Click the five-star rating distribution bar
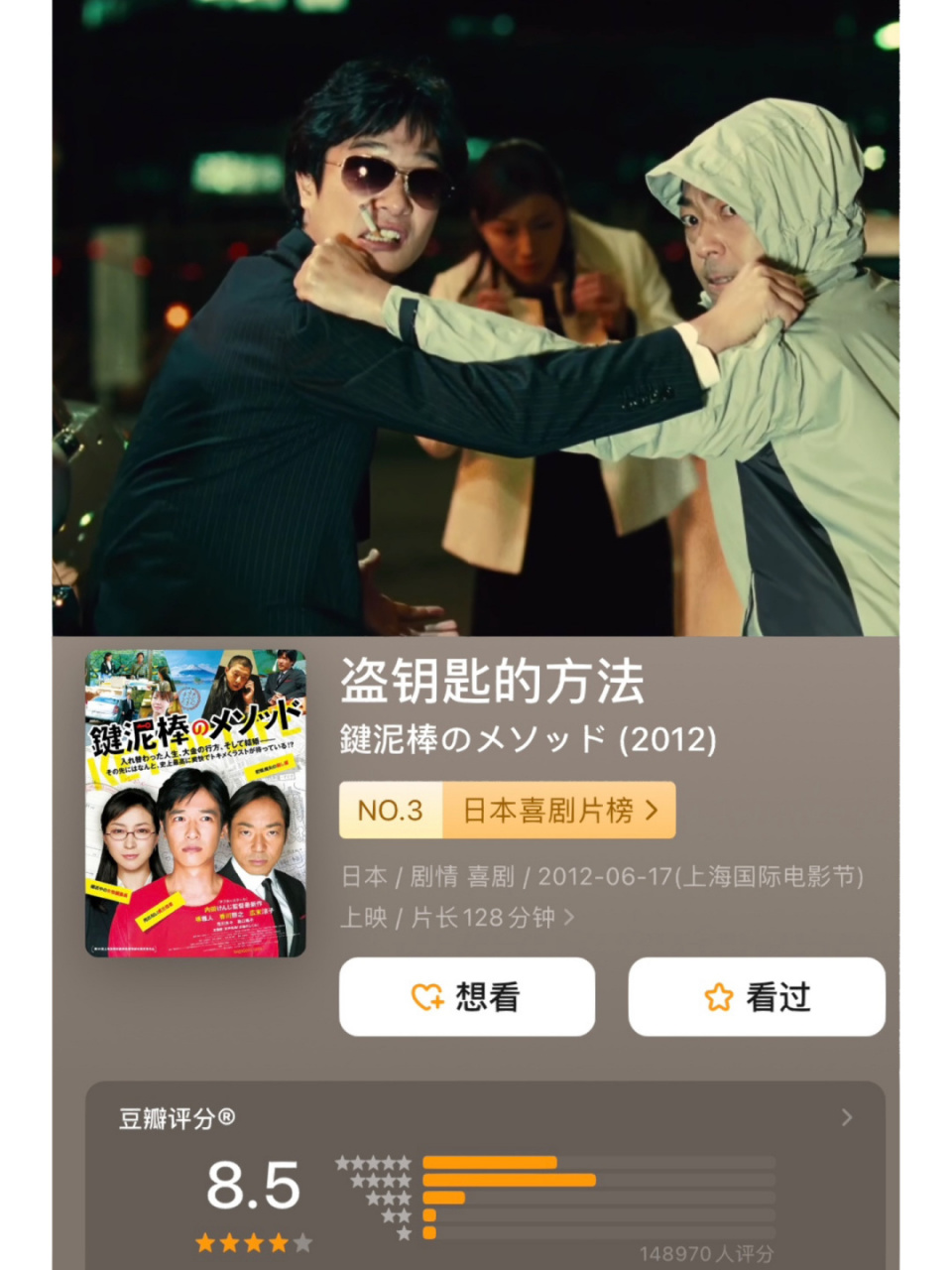The width and height of the screenshot is (952, 1270). [x=491, y=1159]
